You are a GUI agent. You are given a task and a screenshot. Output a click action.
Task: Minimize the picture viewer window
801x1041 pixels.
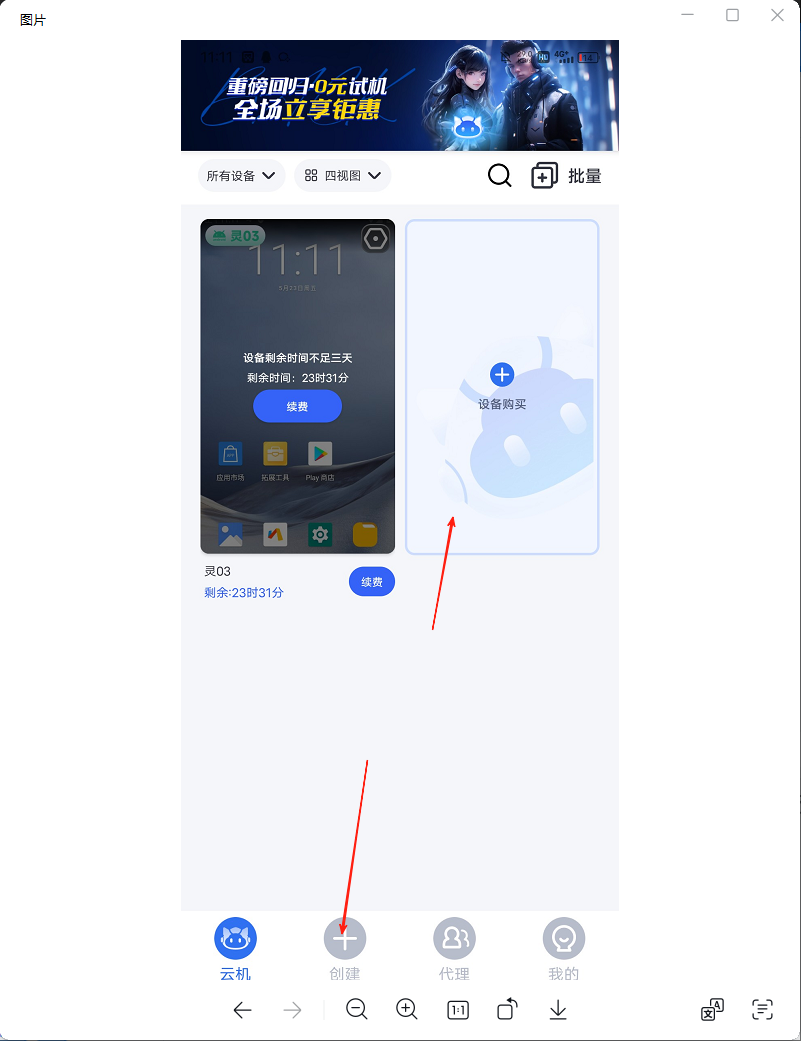point(688,15)
